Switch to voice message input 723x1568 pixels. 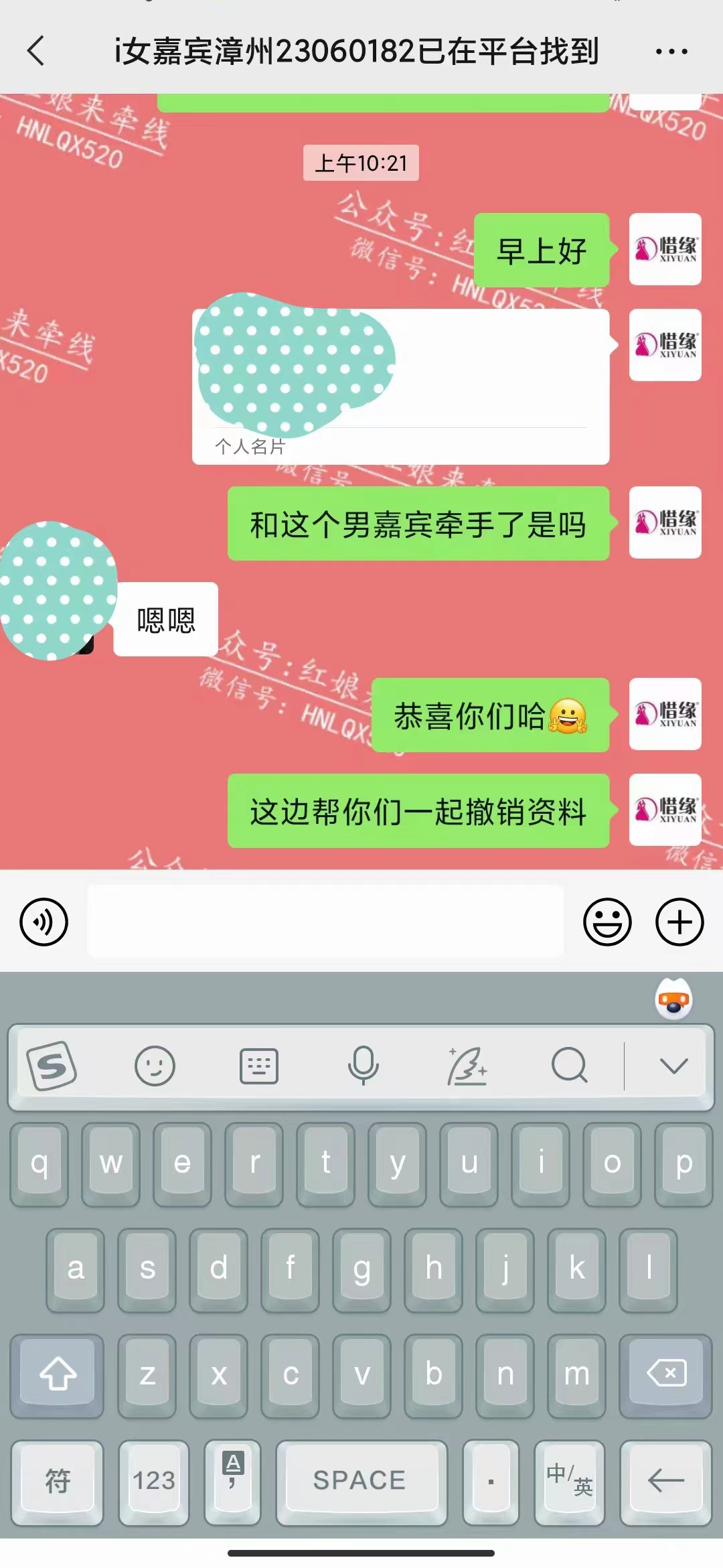44,922
